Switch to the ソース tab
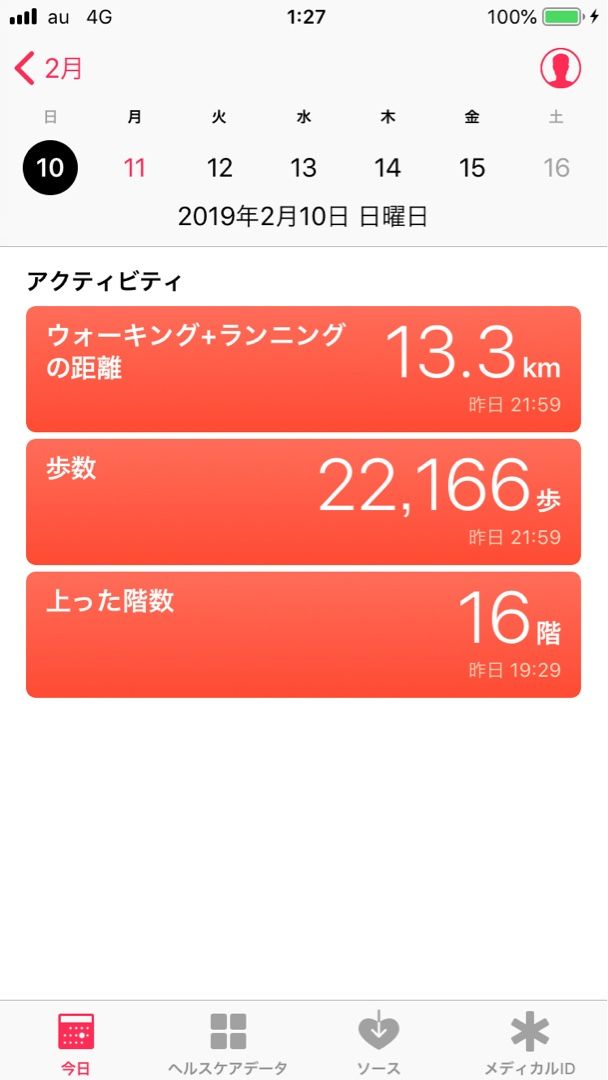 click(379, 1042)
